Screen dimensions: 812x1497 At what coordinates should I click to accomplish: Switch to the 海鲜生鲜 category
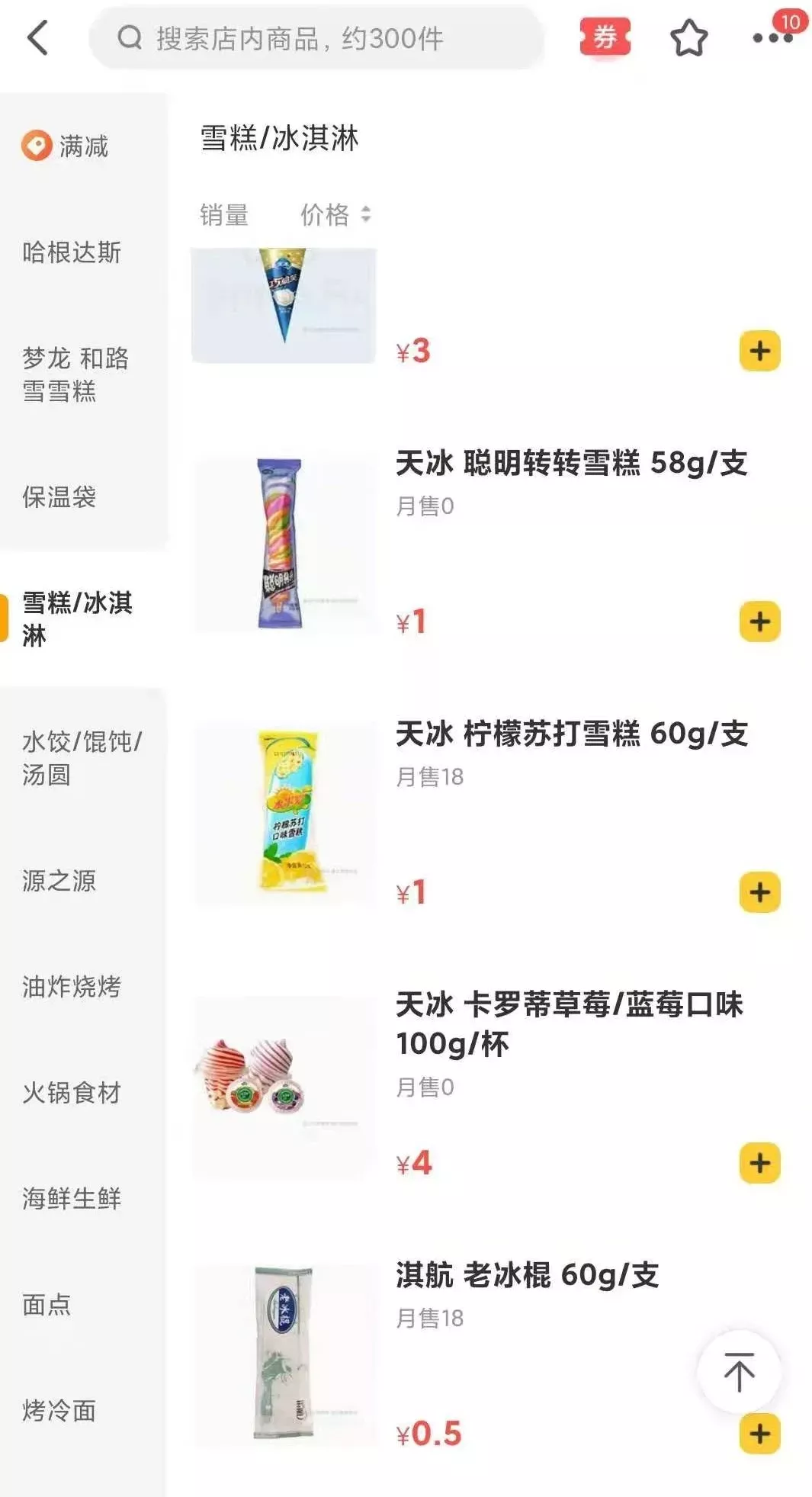[72, 1198]
